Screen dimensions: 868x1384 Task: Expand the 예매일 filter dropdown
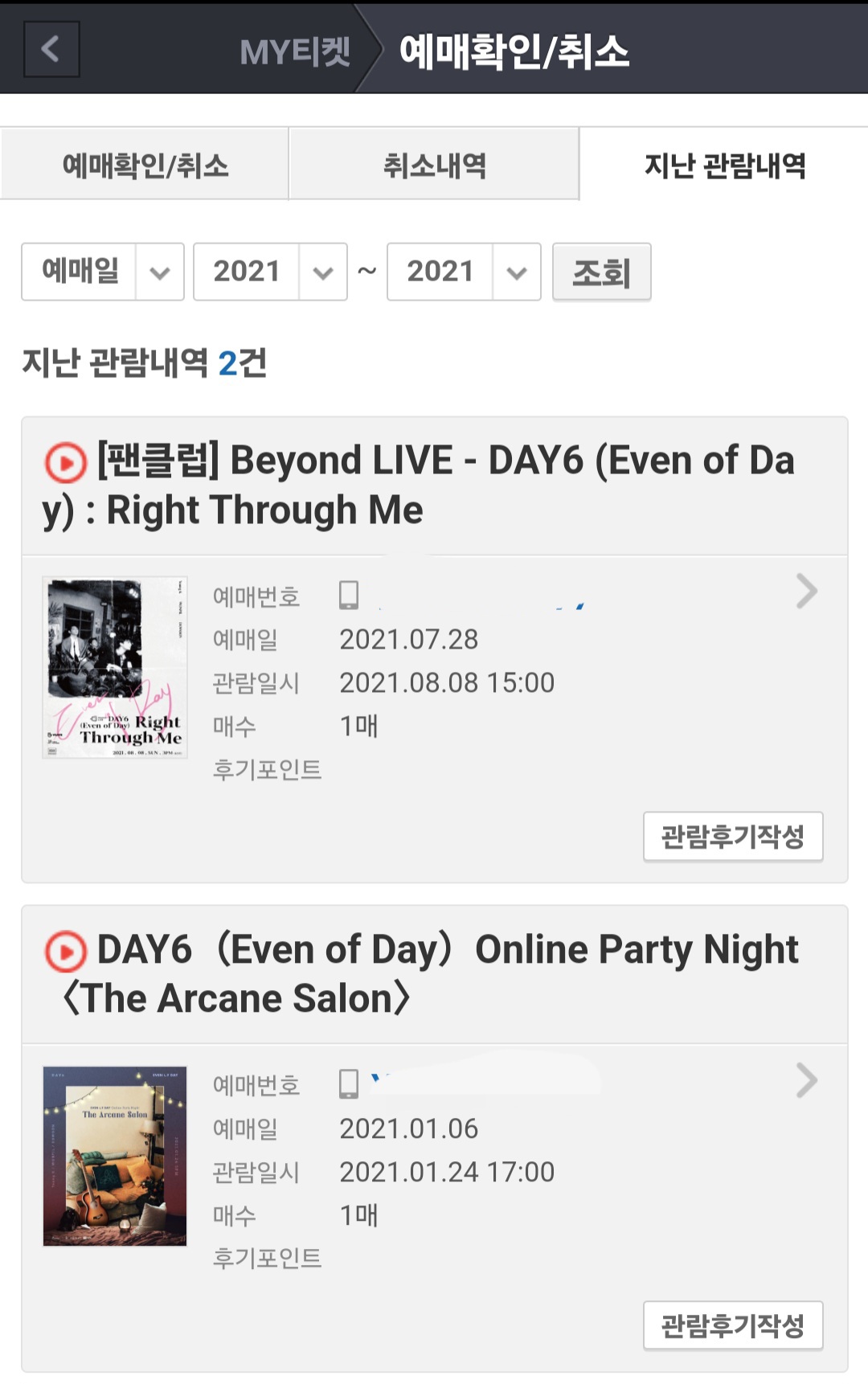click(103, 272)
